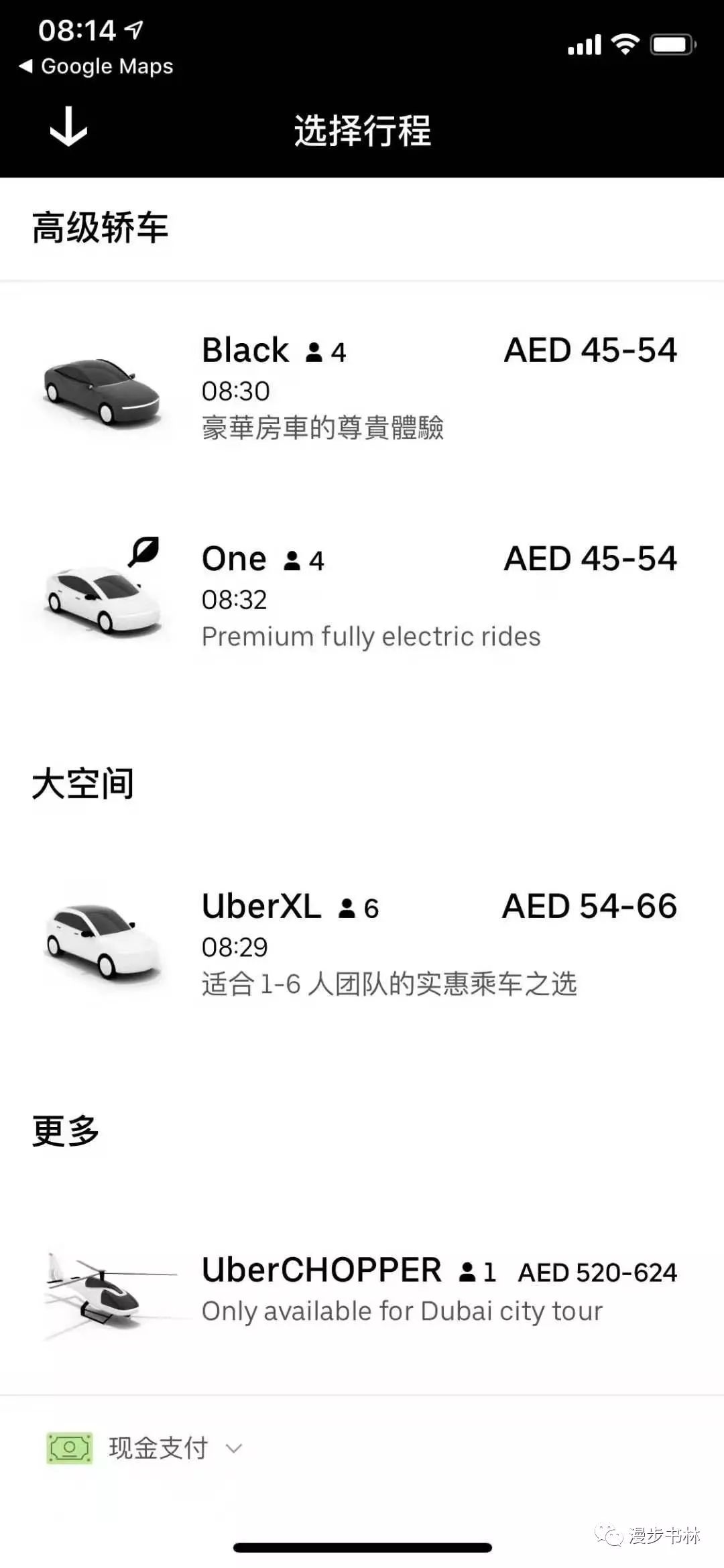Tap the 选择行程 title bar
724x1568 pixels.
pos(362,131)
